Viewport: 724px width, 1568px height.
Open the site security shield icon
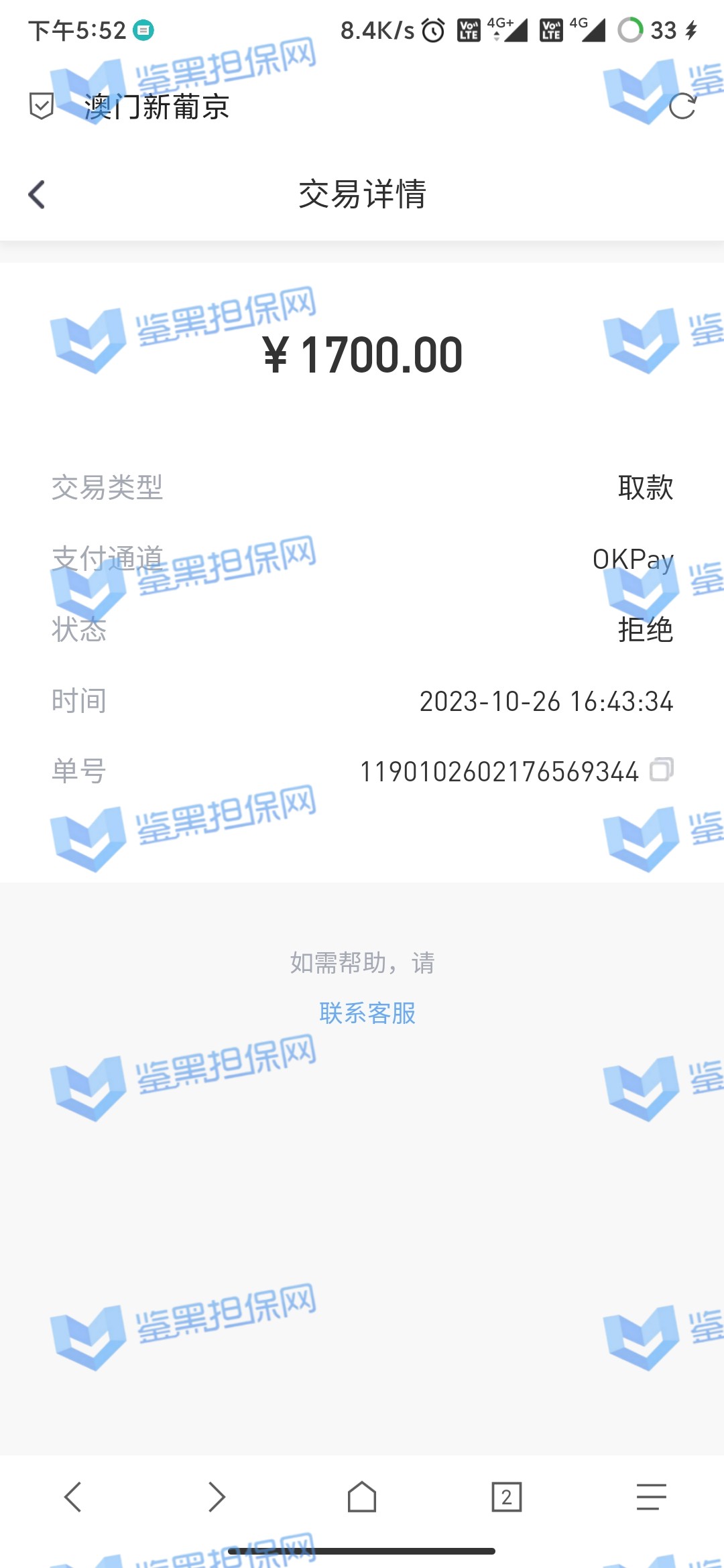tap(42, 106)
